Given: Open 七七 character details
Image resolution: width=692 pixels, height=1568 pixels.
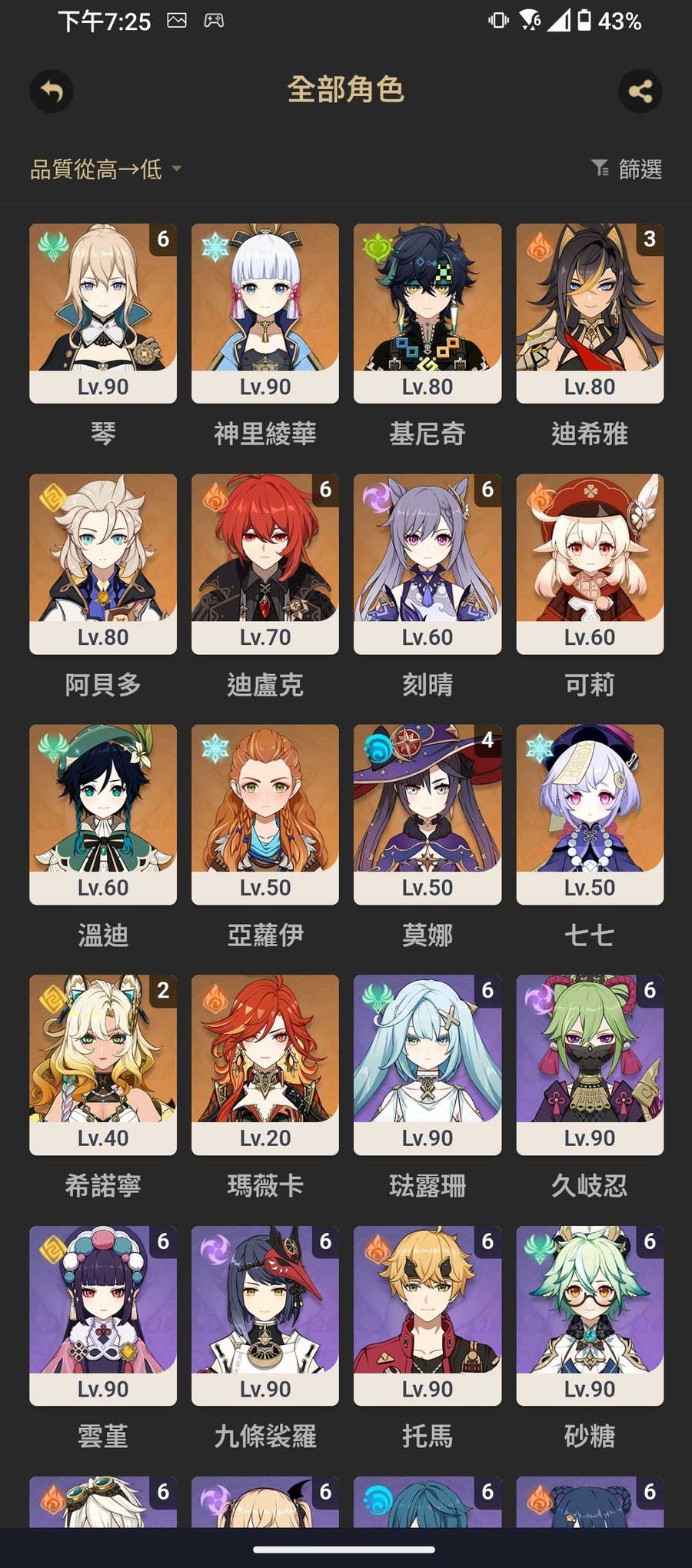Looking at the screenshot, I should [590, 814].
